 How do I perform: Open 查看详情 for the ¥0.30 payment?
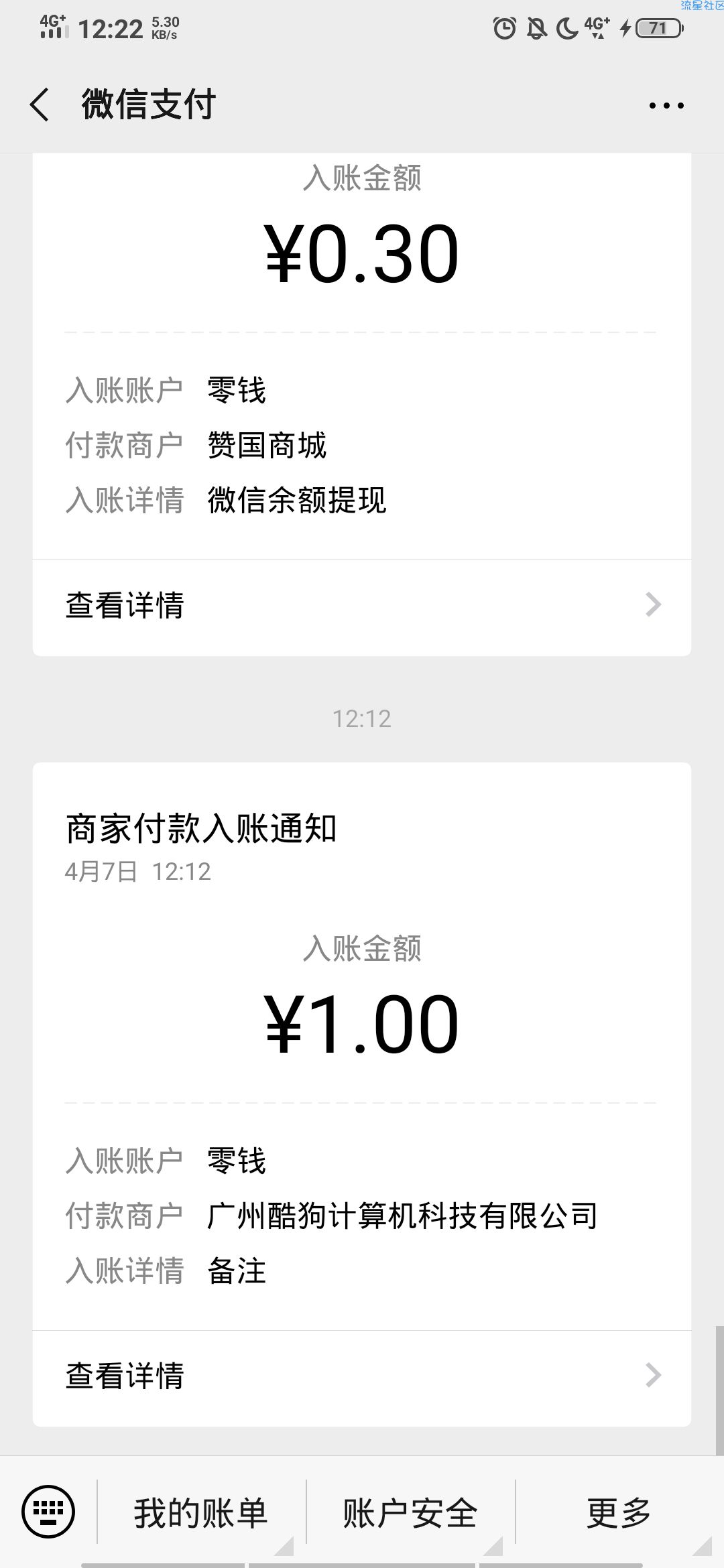coord(362,606)
